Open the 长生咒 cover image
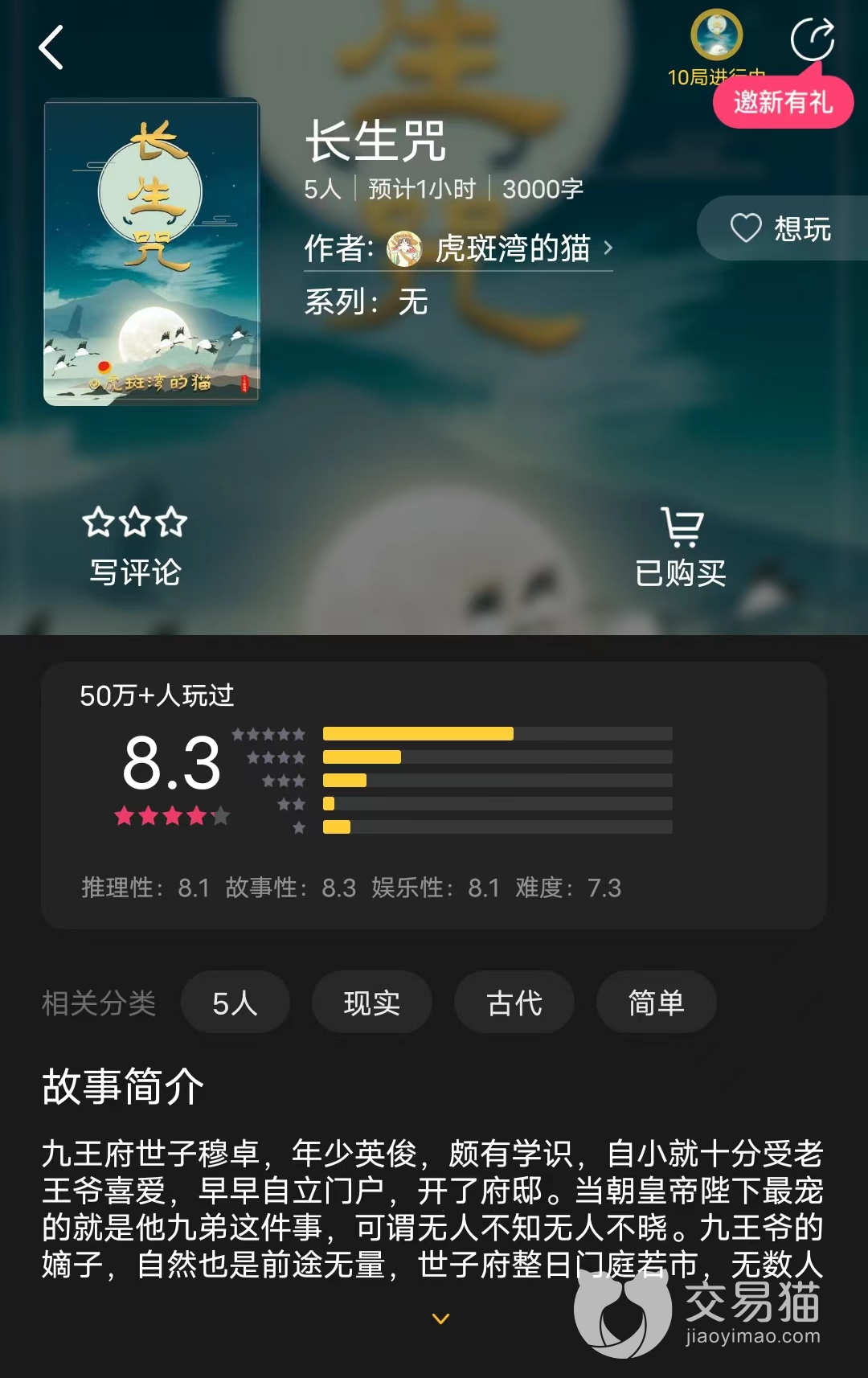Image resolution: width=868 pixels, height=1378 pixels. (x=152, y=252)
